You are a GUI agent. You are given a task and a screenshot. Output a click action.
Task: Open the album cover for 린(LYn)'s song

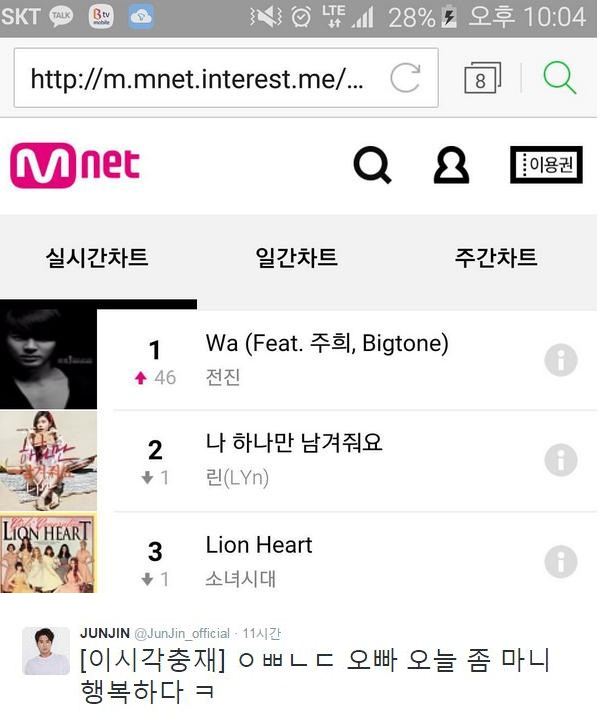tap(48, 460)
